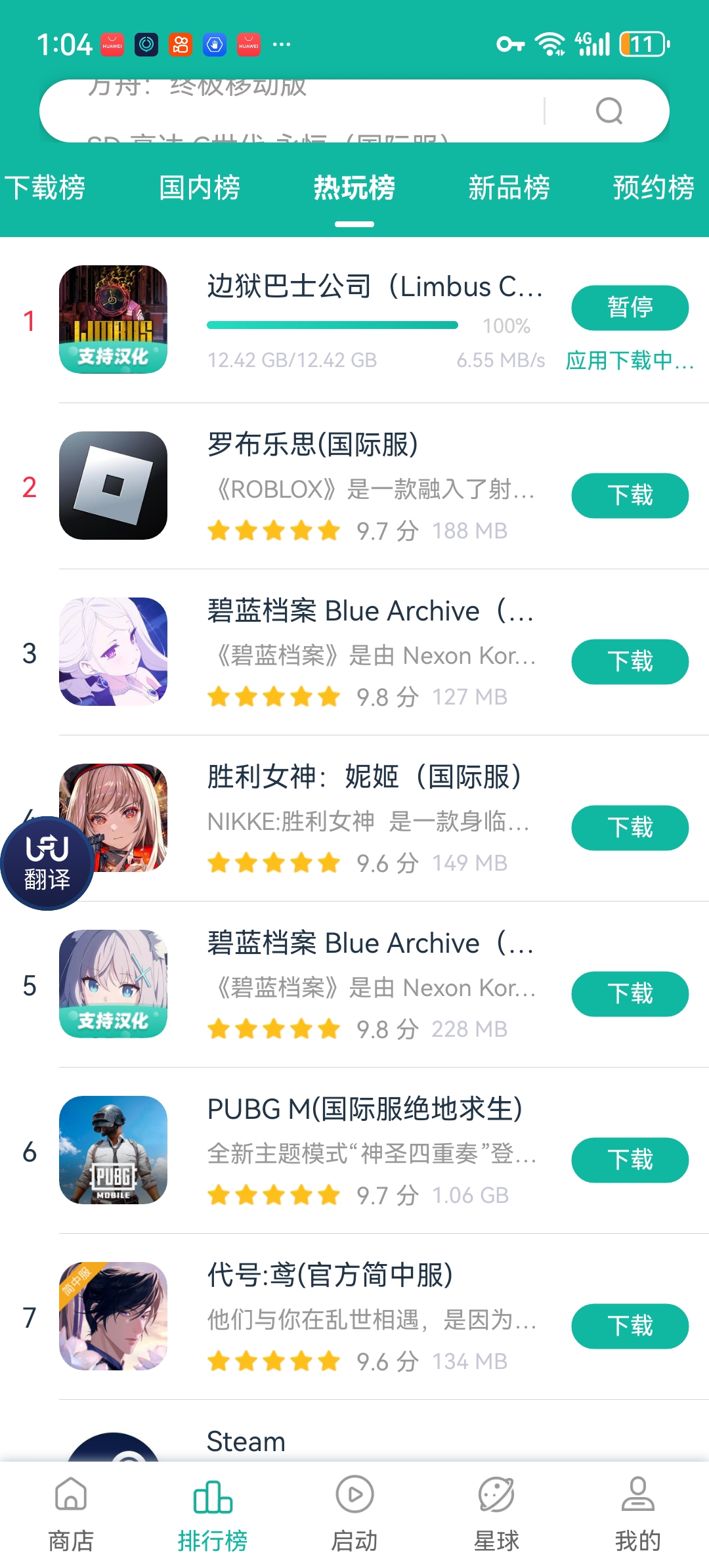Select the 新品榜 tab

click(x=509, y=188)
